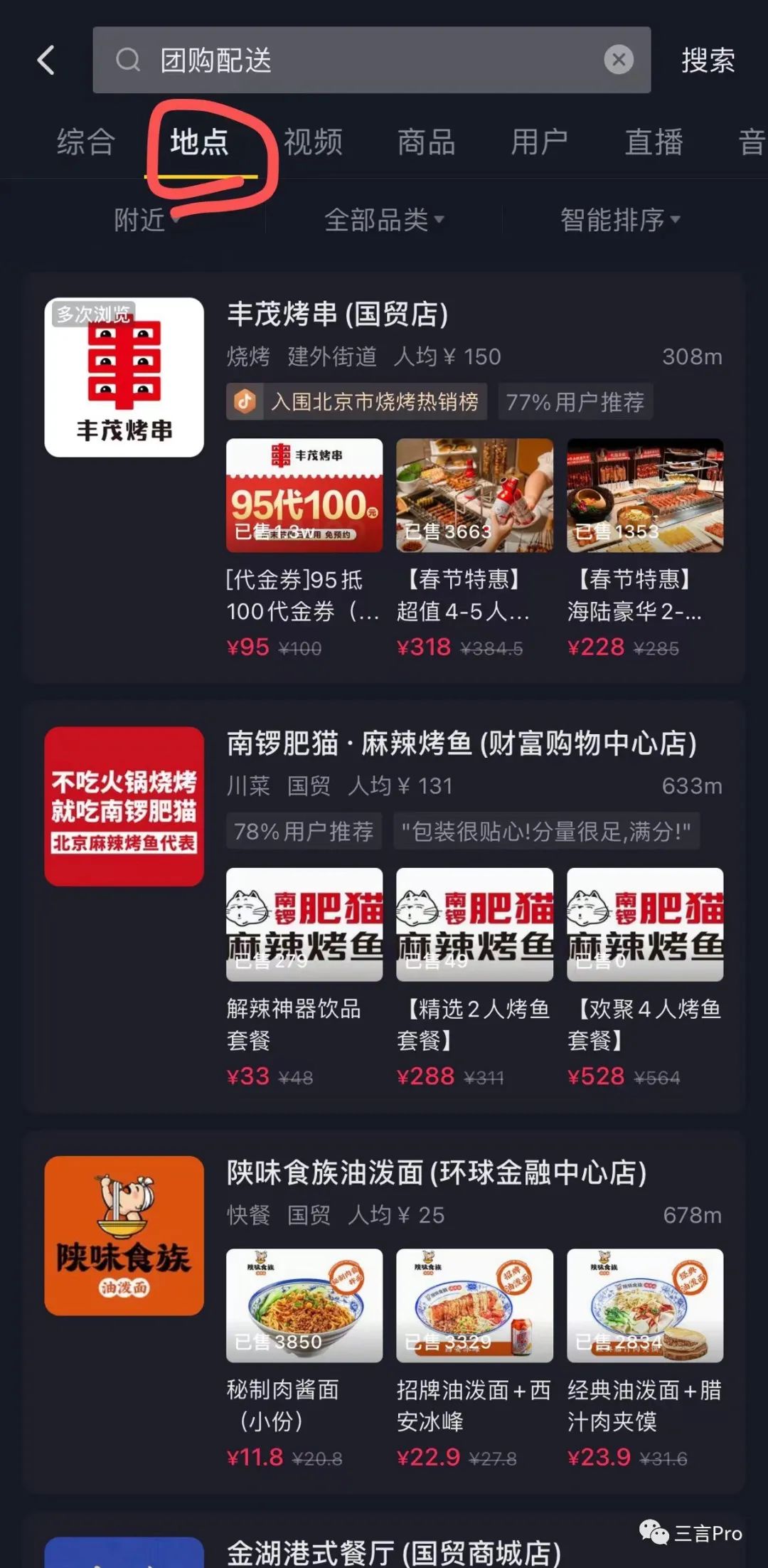Open 丰茂烤串 (国贸店) shop page

point(338,314)
